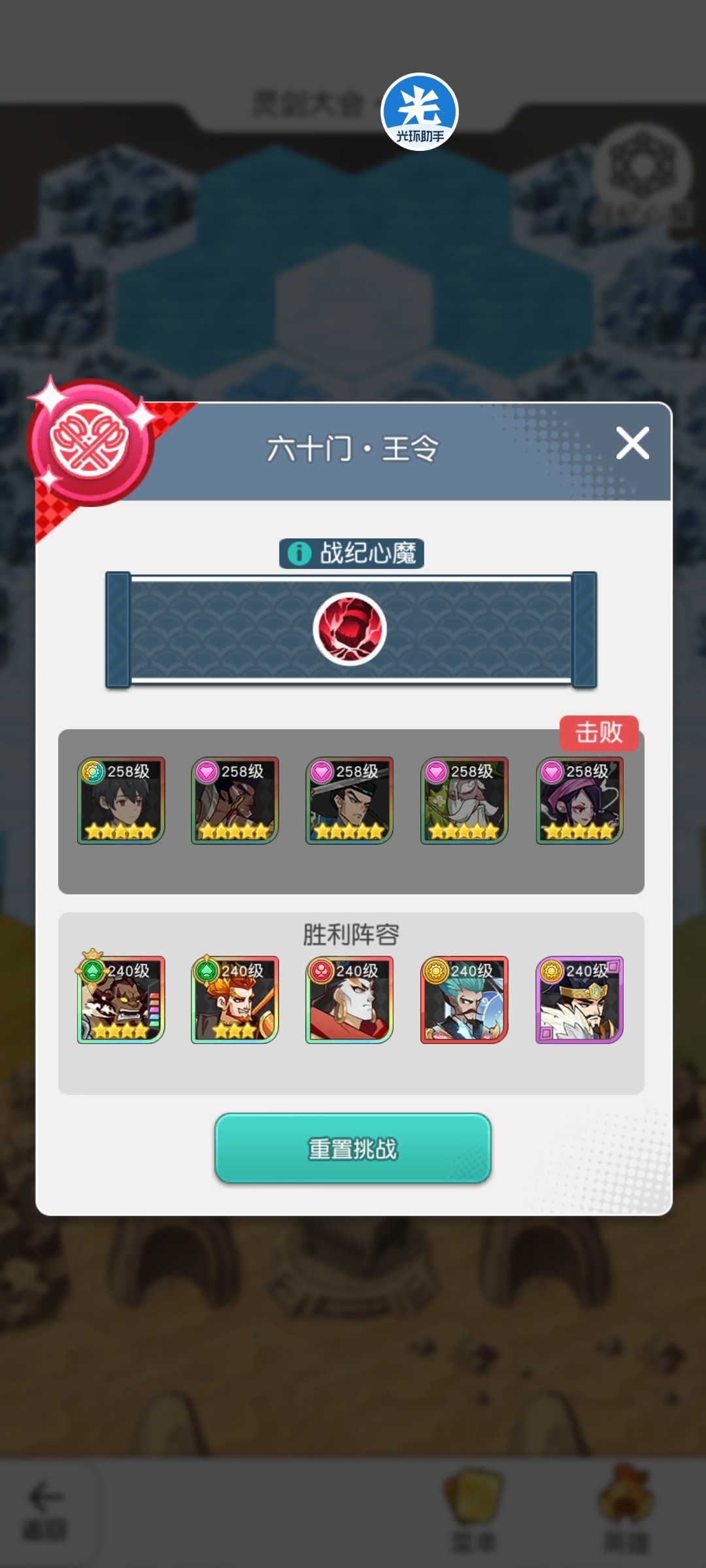Close the 六十门·王令 dialog
Screen dimensions: 706x1568
(632, 444)
